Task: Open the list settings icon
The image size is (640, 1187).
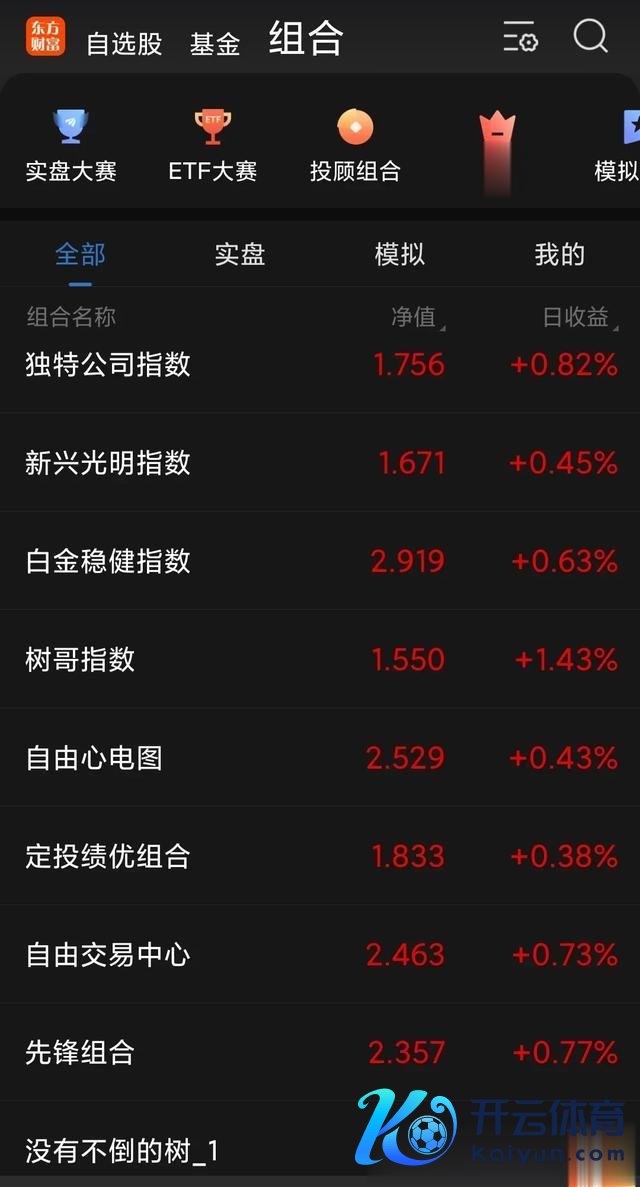Action: pyautogui.click(x=520, y=38)
